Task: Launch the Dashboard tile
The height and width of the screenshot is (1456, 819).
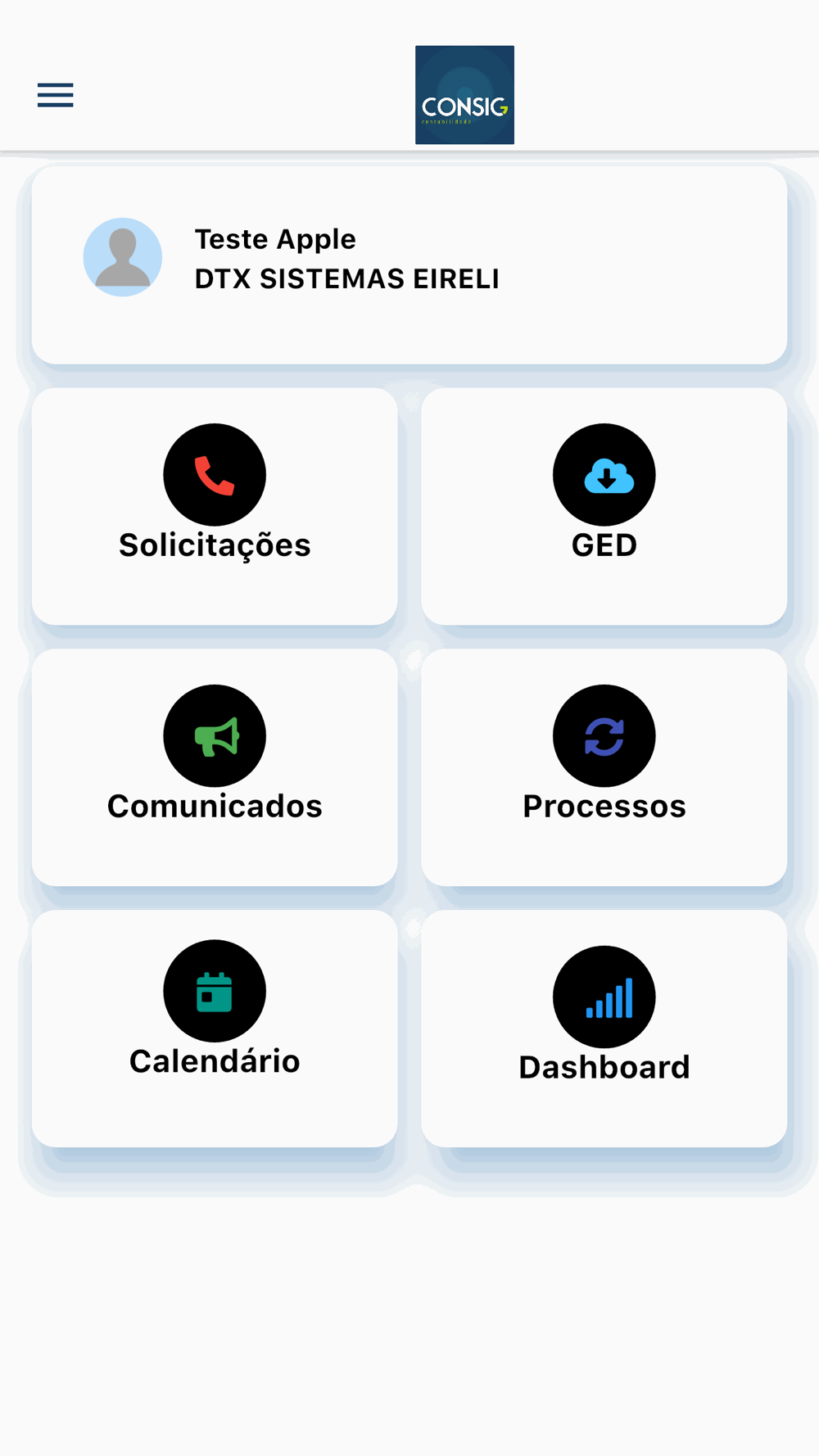Action: [604, 1029]
